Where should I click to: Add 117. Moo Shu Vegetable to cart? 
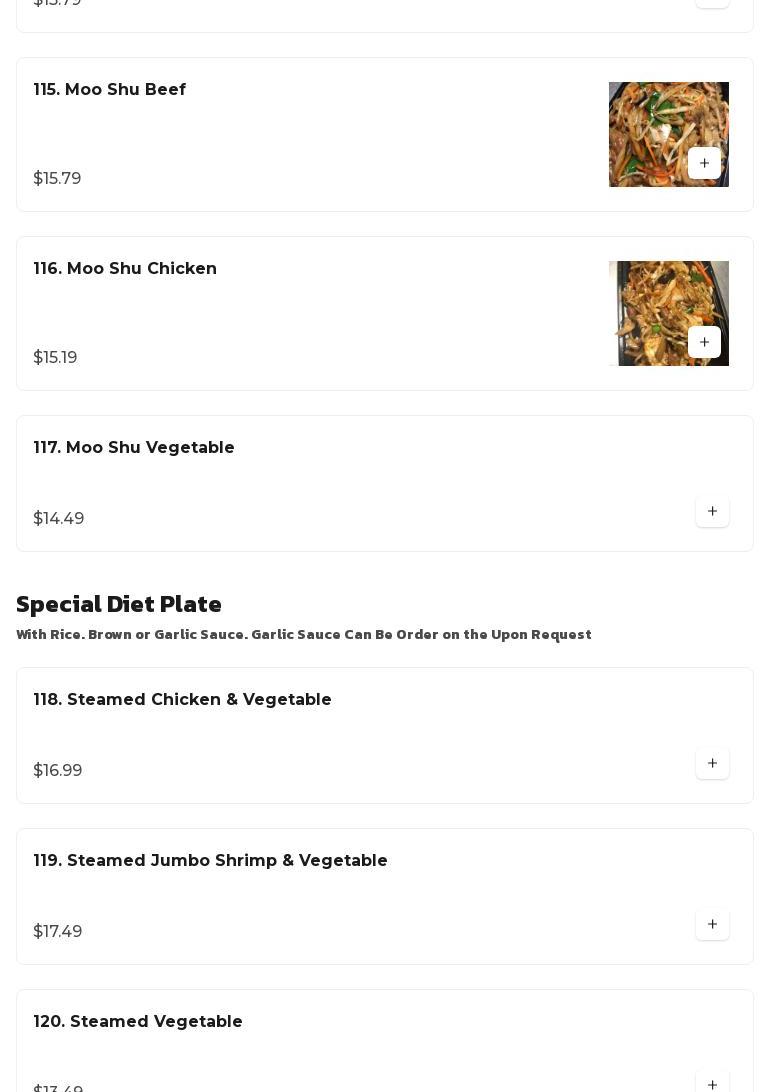coord(712,512)
